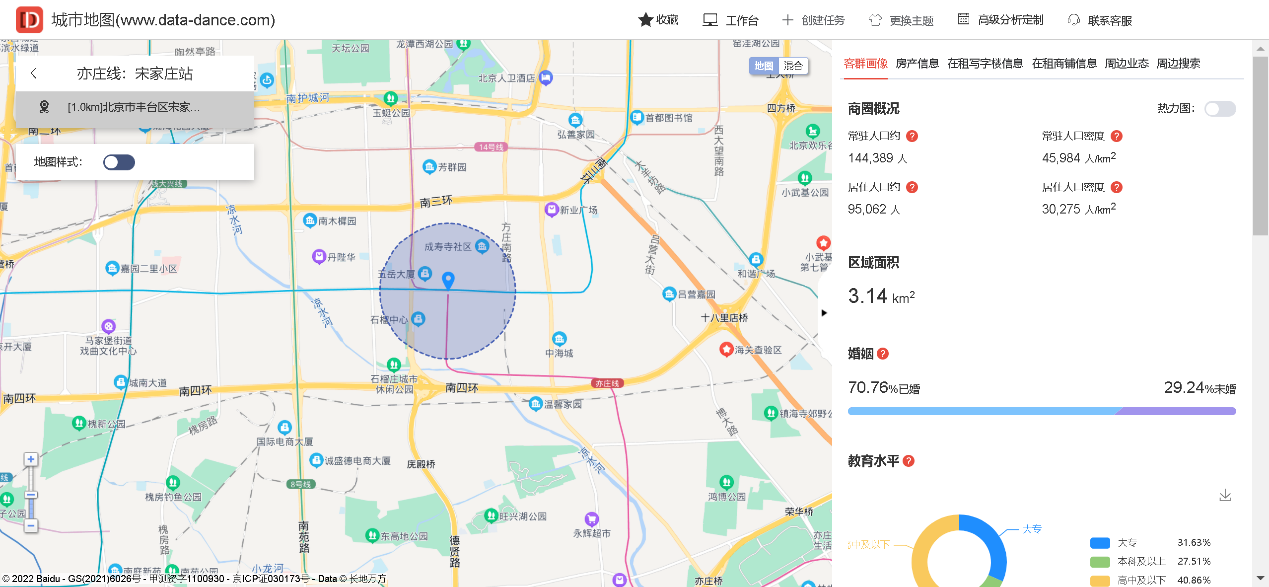Viewport: 1269px width, 587px height.
Task: Contact support via 联系客服
Action: [x=1100, y=20]
